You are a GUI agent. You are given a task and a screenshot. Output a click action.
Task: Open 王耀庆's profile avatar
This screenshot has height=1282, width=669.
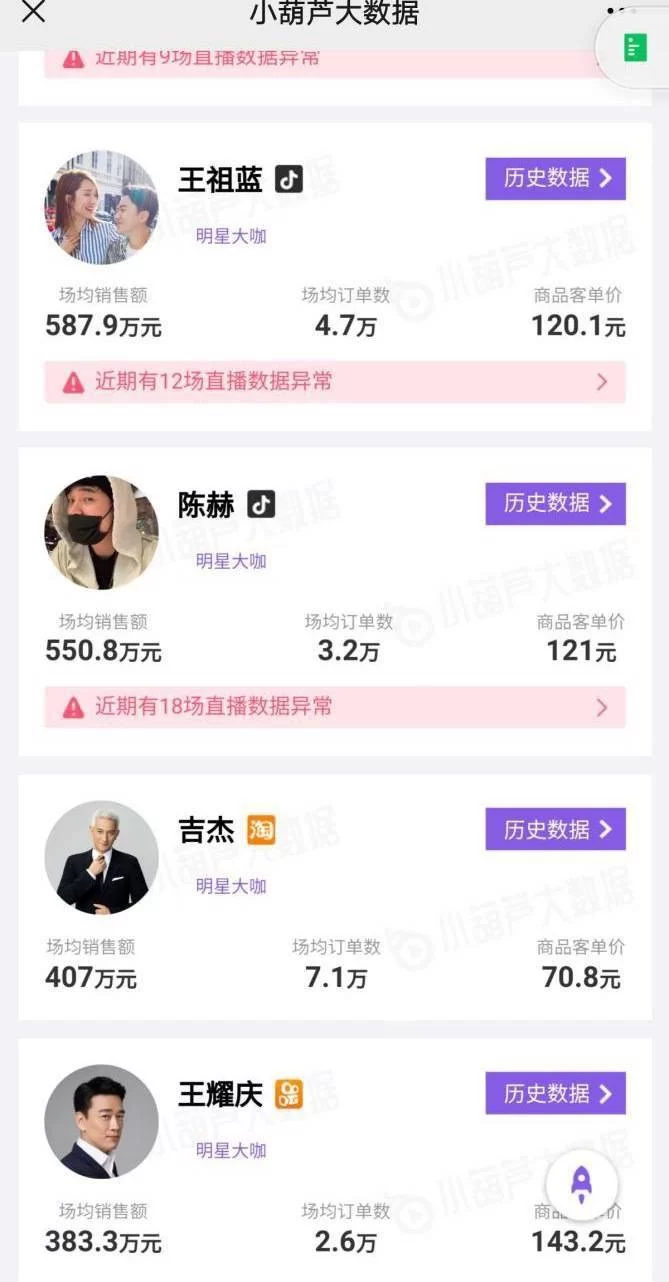tap(101, 1121)
